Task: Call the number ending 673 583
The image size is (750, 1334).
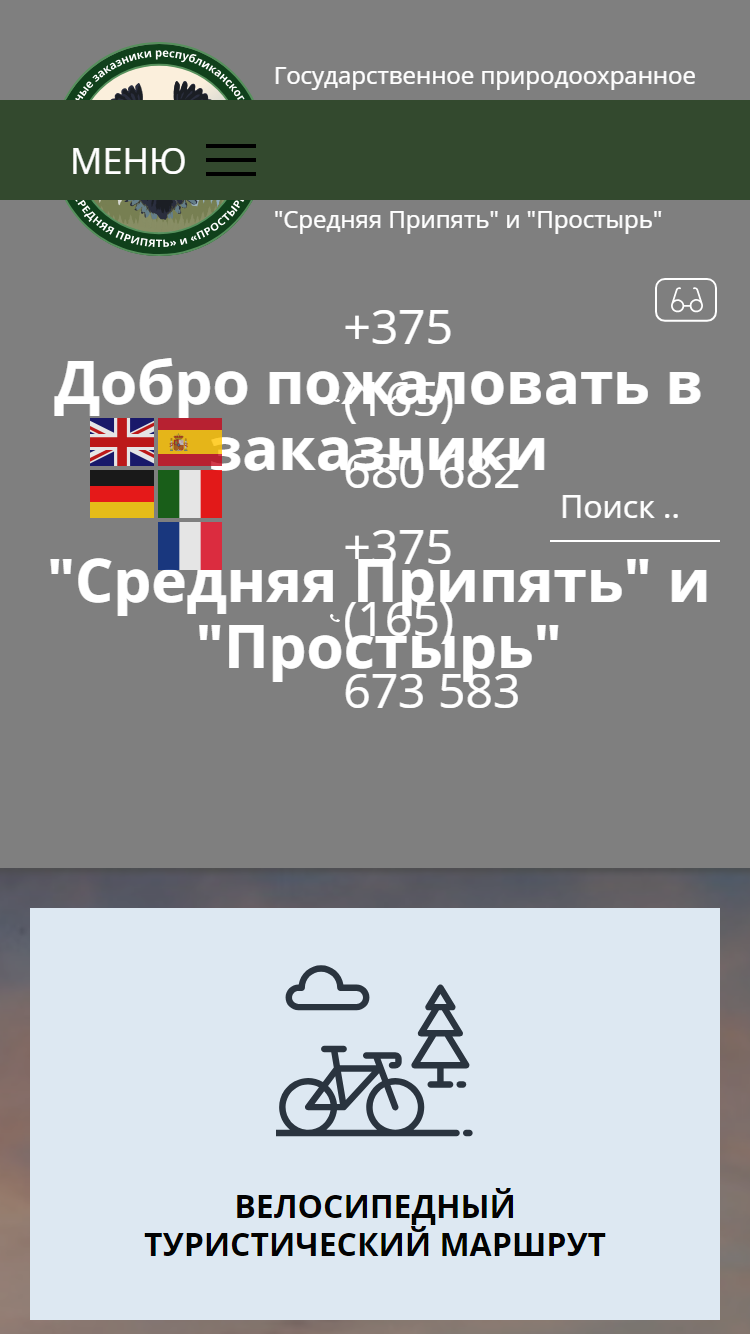Action: coord(432,620)
